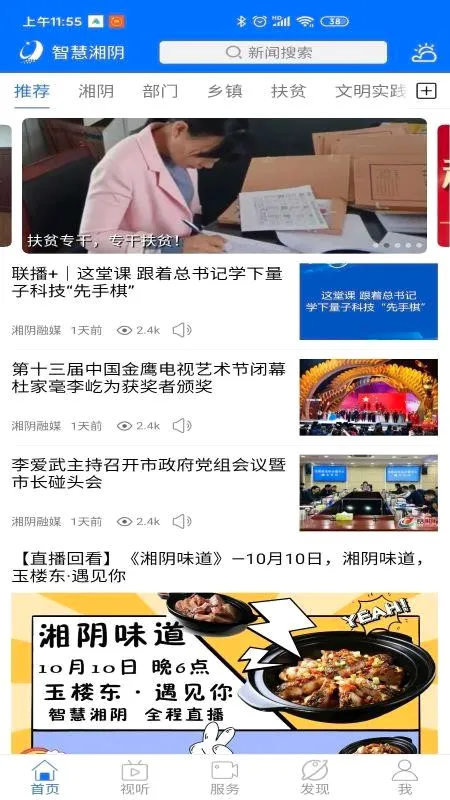This screenshot has height=800, width=450.
Task: Play audio for the 李爱武 article
Action: pyautogui.click(x=182, y=521)
